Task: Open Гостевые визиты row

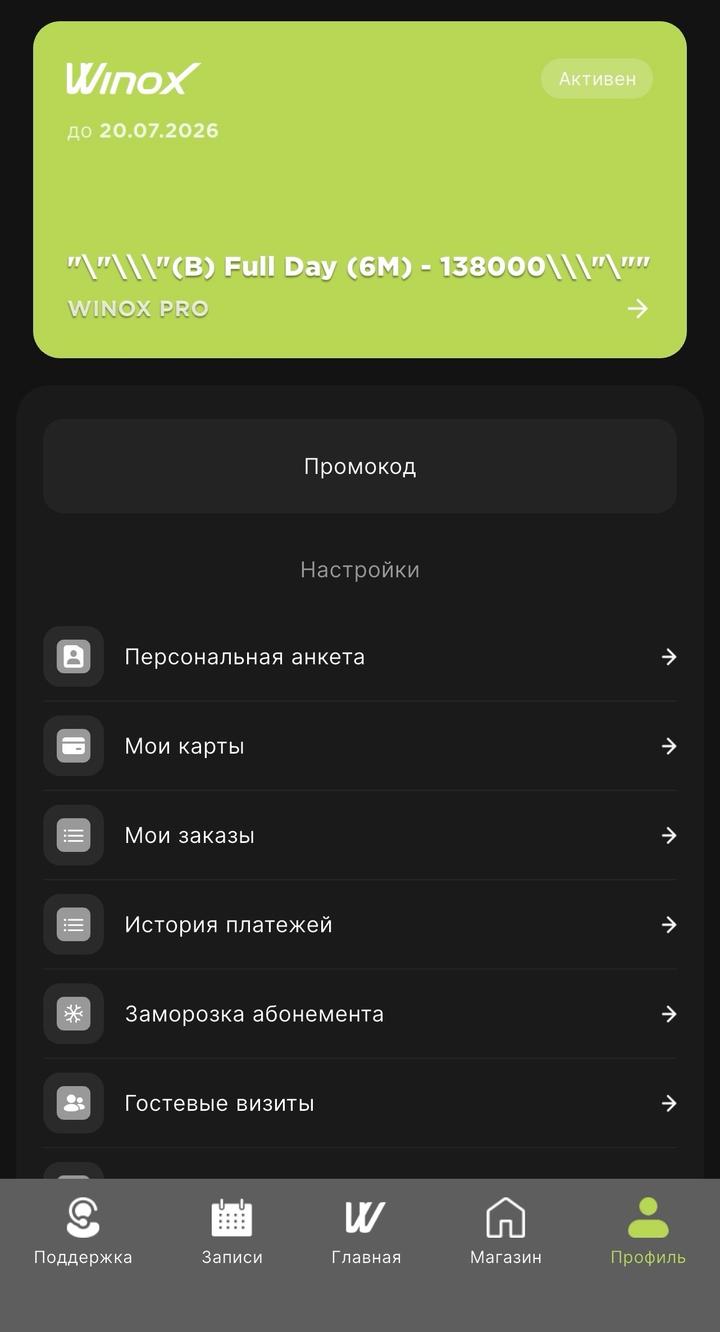Action: (360, 1103)
